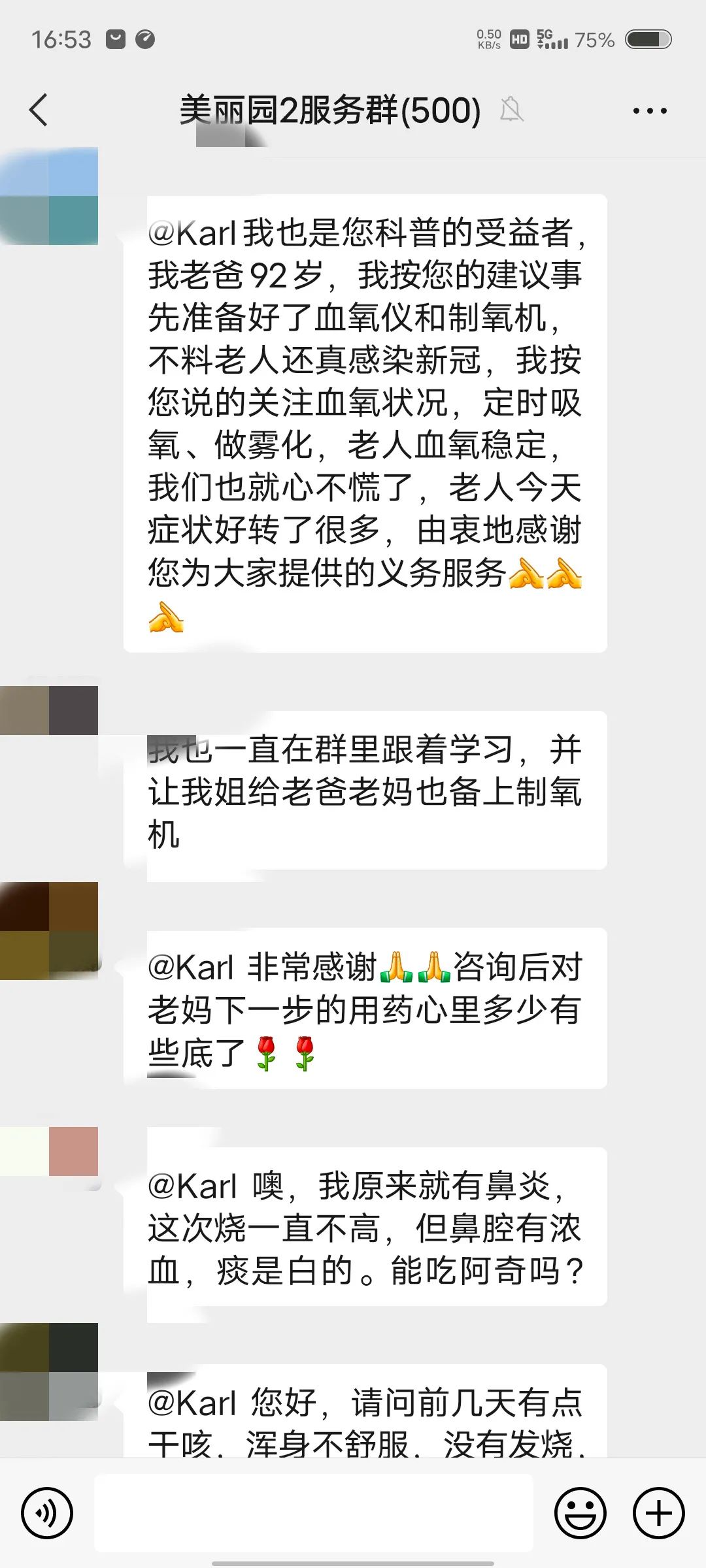This screenshot has width=706, height=1568.
Task: Tap avatar of sender mentioning 92岁 father
Action: click(49, 196)
